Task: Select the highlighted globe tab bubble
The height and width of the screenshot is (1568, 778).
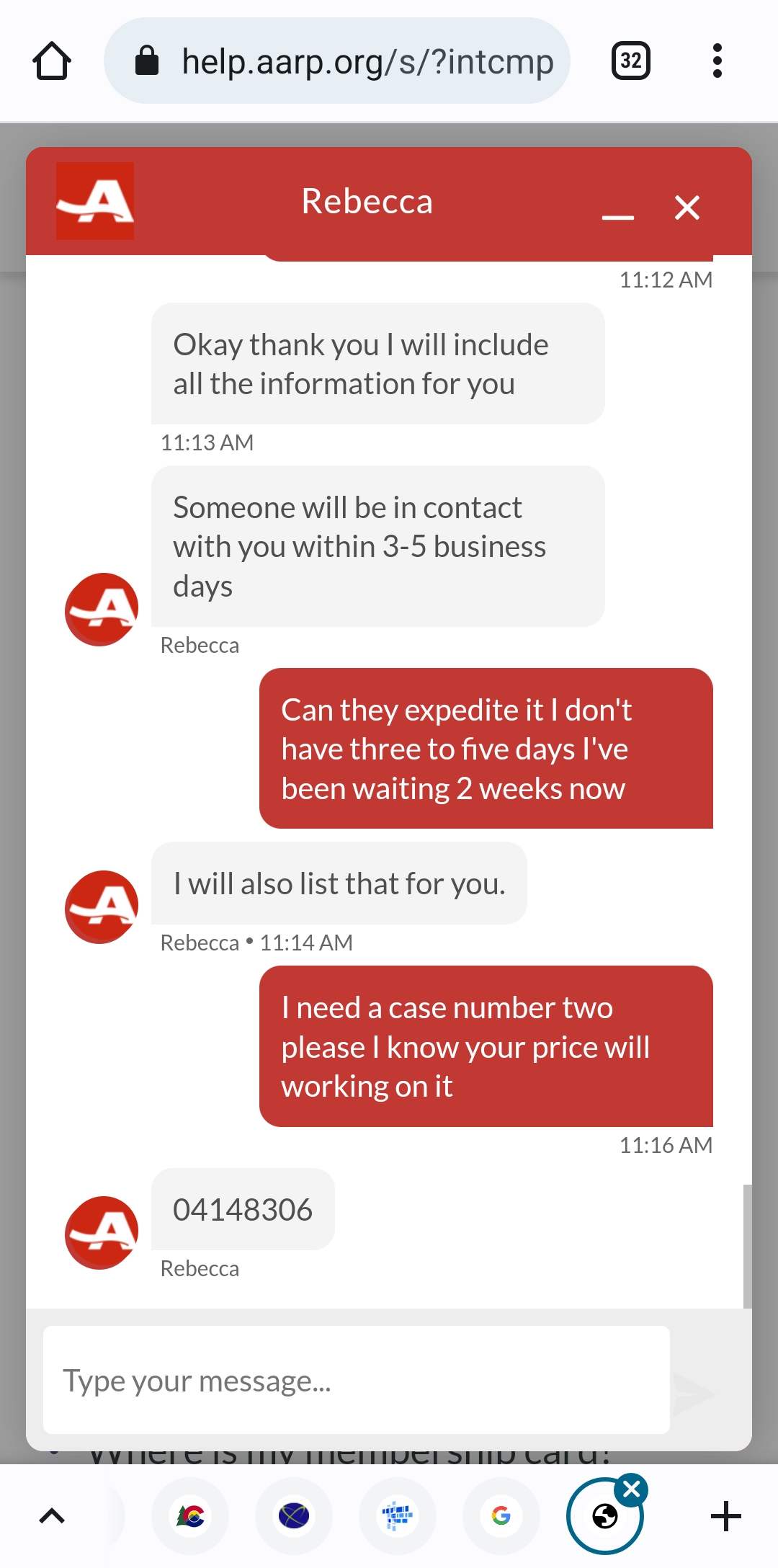Action: point(606,1515)
